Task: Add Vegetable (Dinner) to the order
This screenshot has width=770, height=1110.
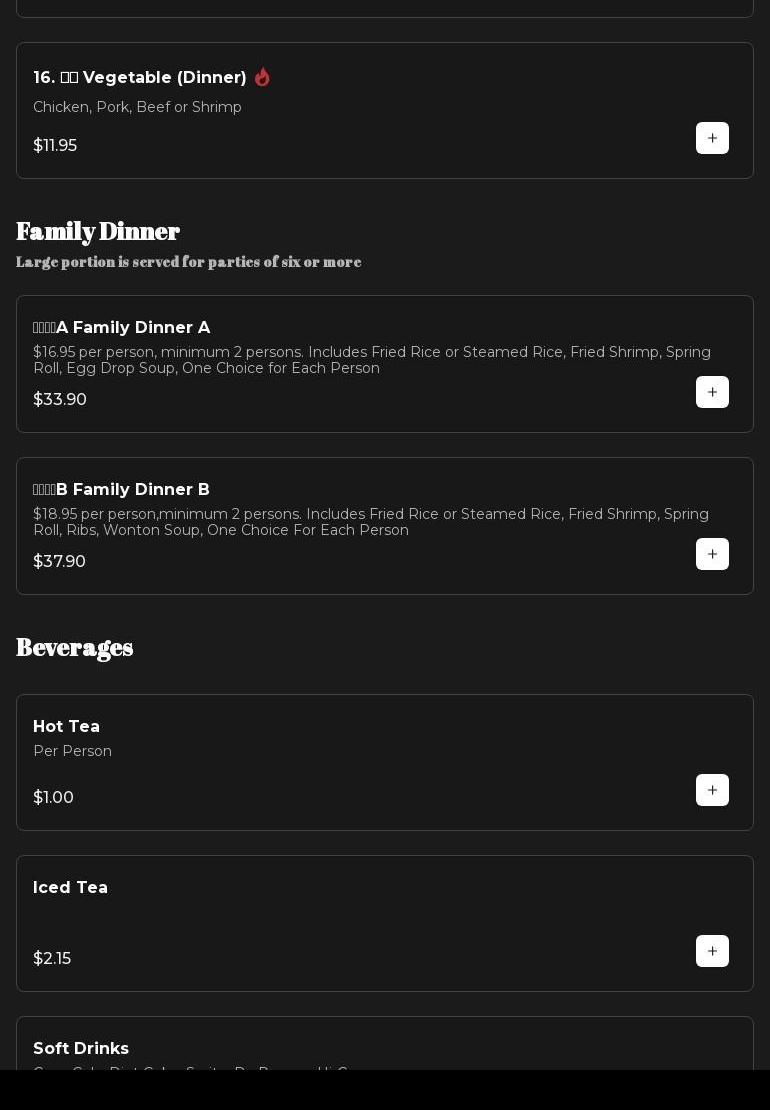Action: (712, 138)
